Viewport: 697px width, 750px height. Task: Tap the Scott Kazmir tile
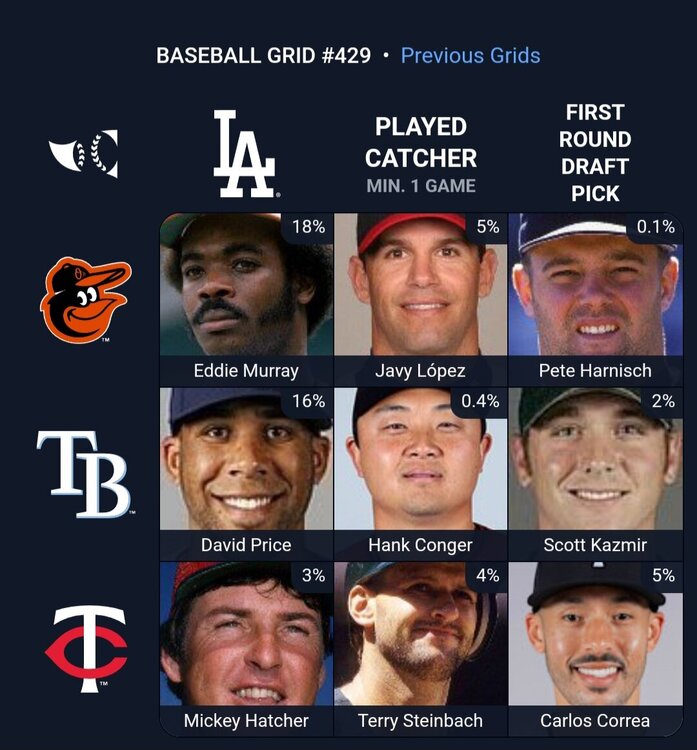tap(595, 473)
